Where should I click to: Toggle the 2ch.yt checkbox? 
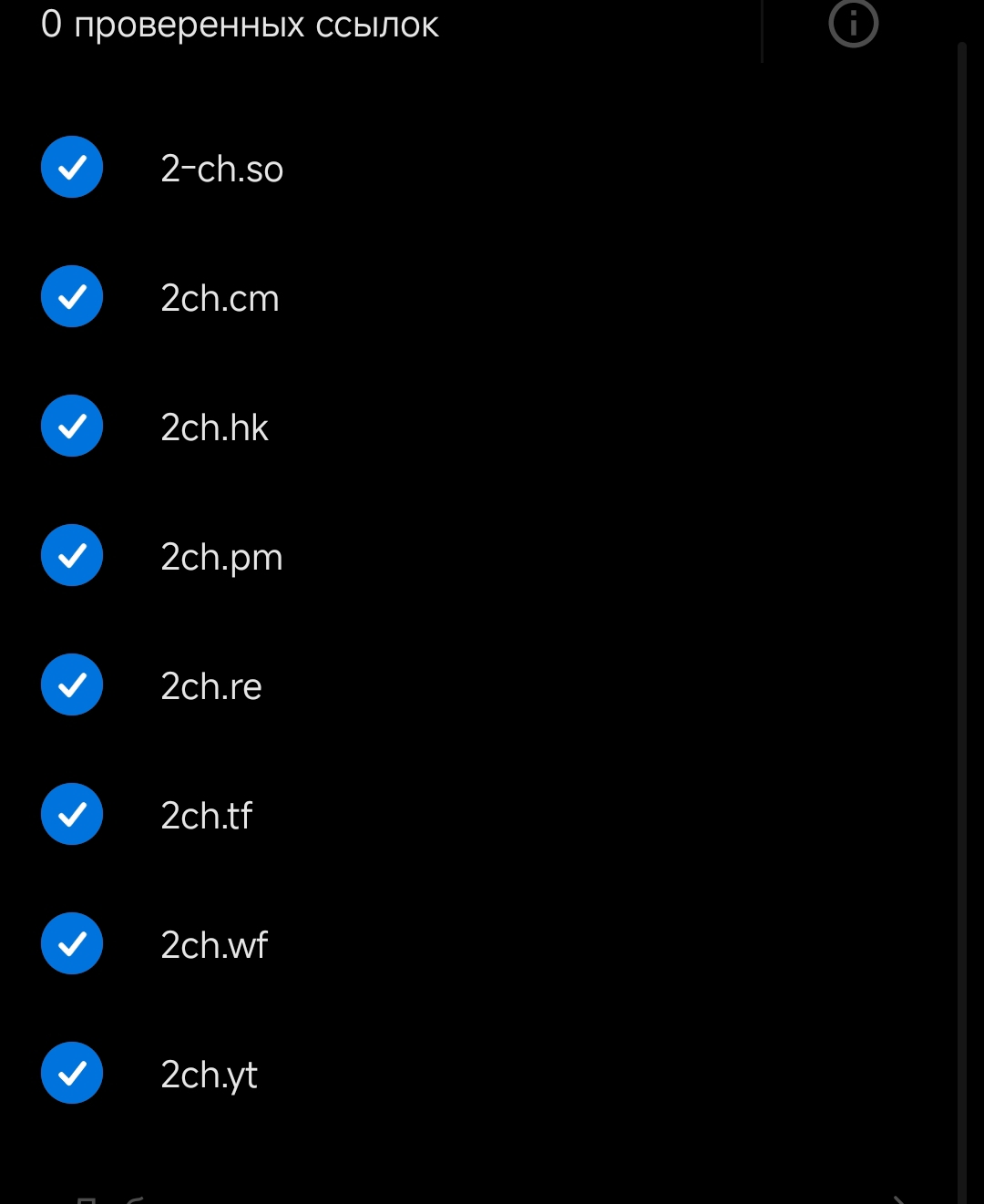tap(72, 1074)
